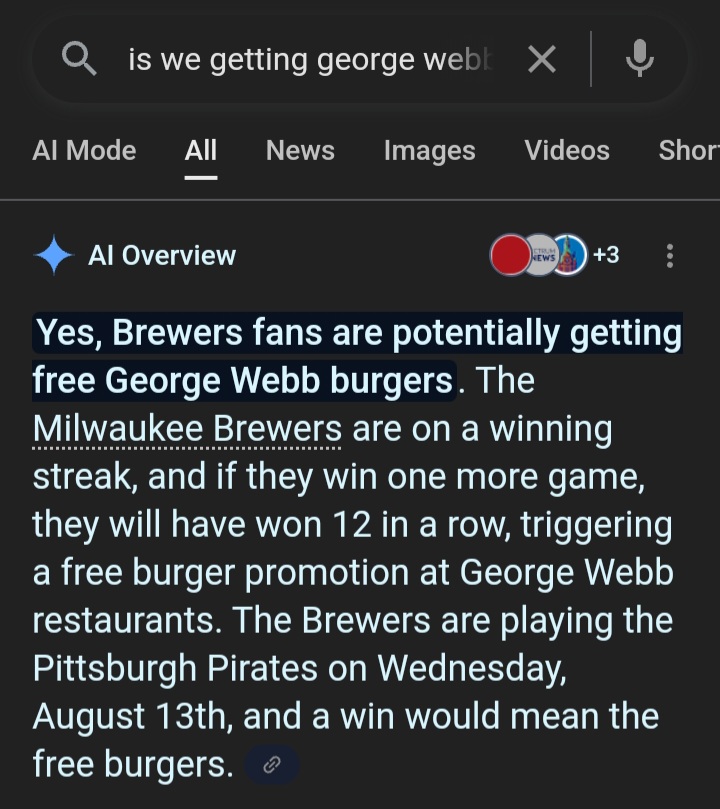This screenshot has height=809, width=720.
Task: Show Videos results
Action: [x=567, y=151]
